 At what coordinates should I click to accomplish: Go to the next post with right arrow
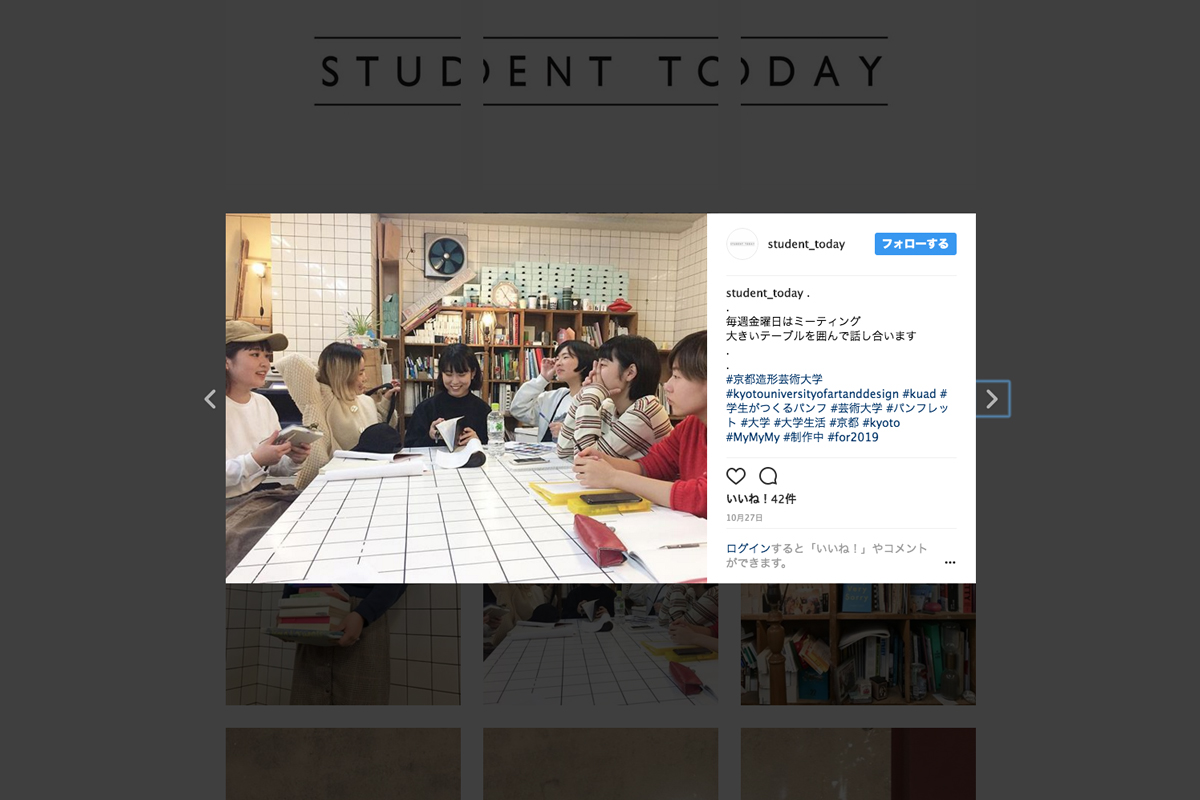pos(991,399)
